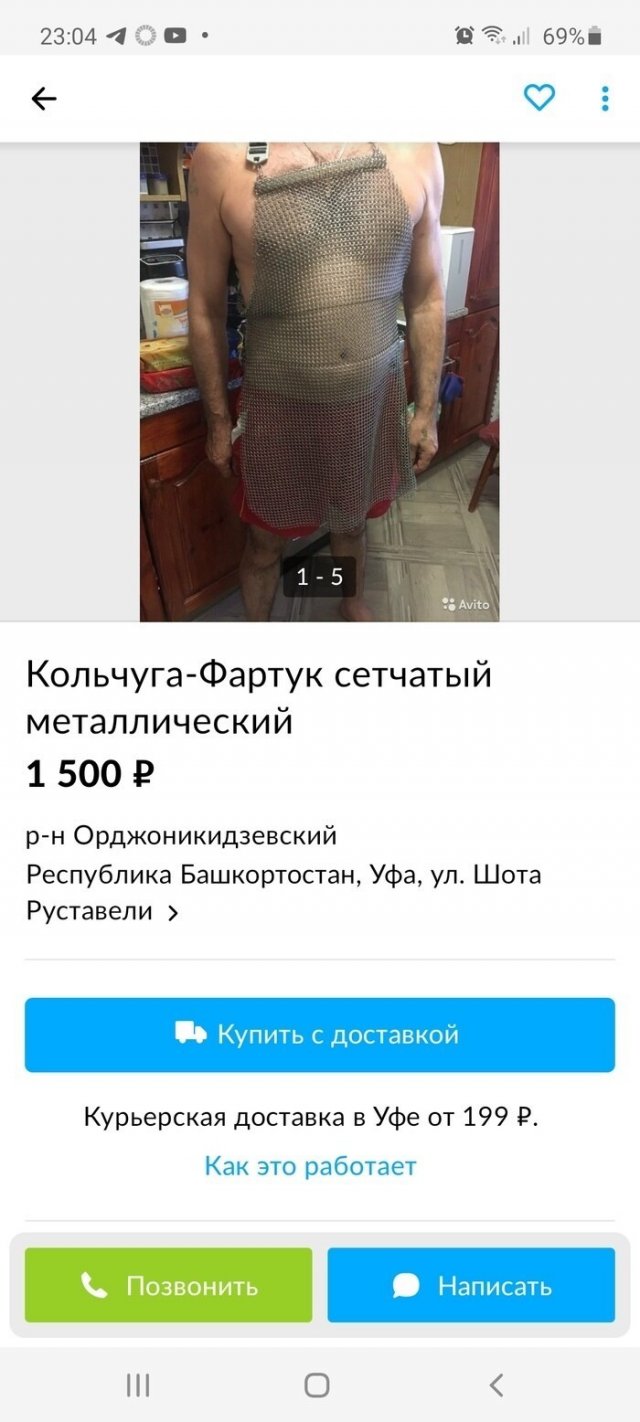Message the seller with Написать
This screenshot has width=640, height=1422.
tap(471, 1285)
